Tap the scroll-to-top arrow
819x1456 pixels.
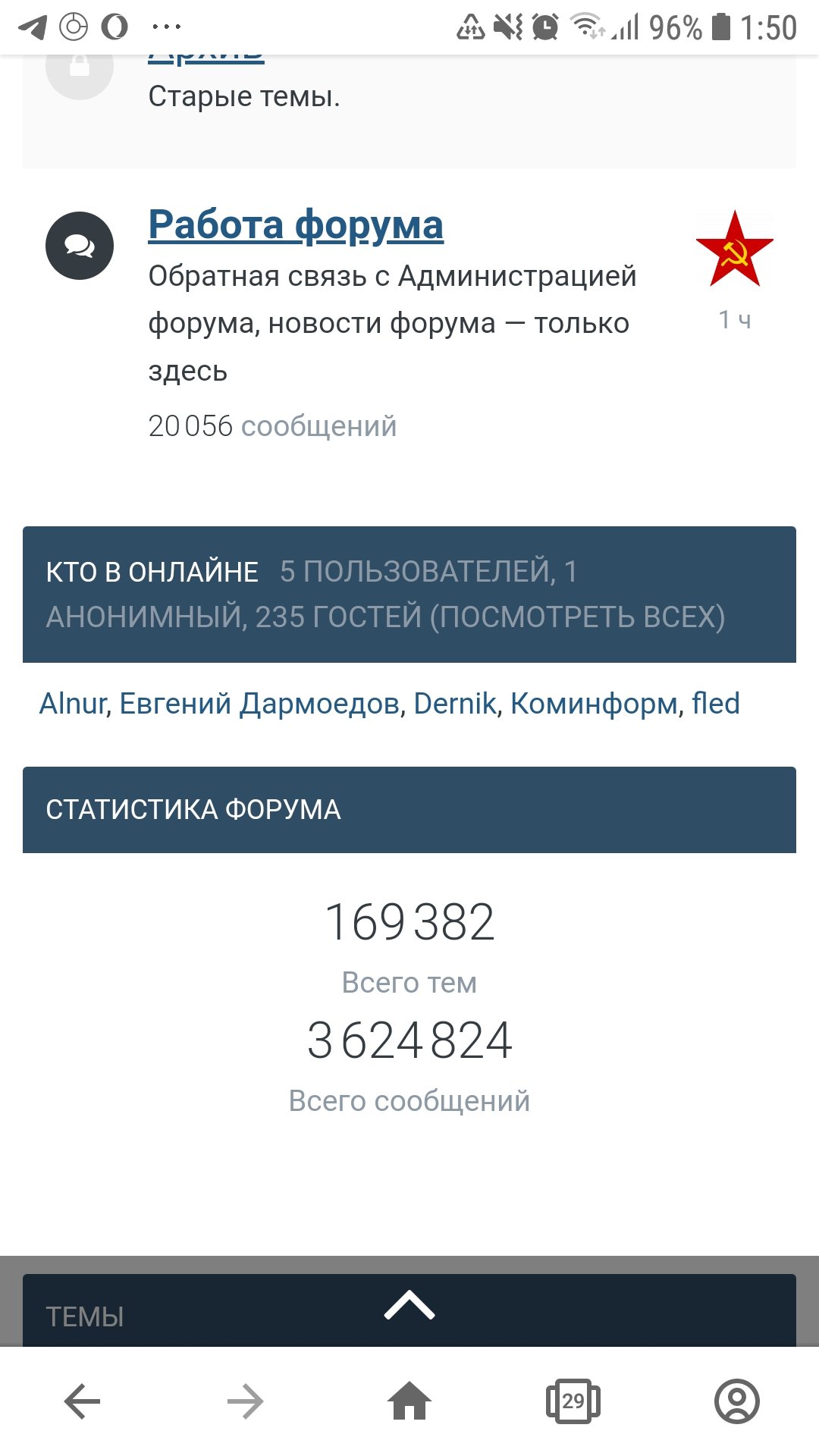pos(409,1305)
